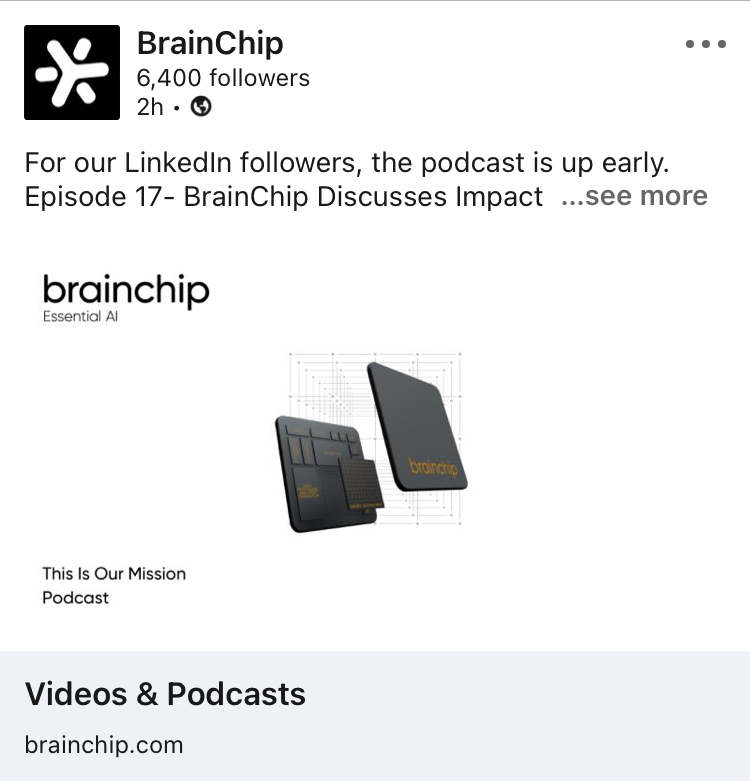The width and height of the screenshot is (750, 781).
Task: Expand the post text with see more
Action: pos(635,196)
